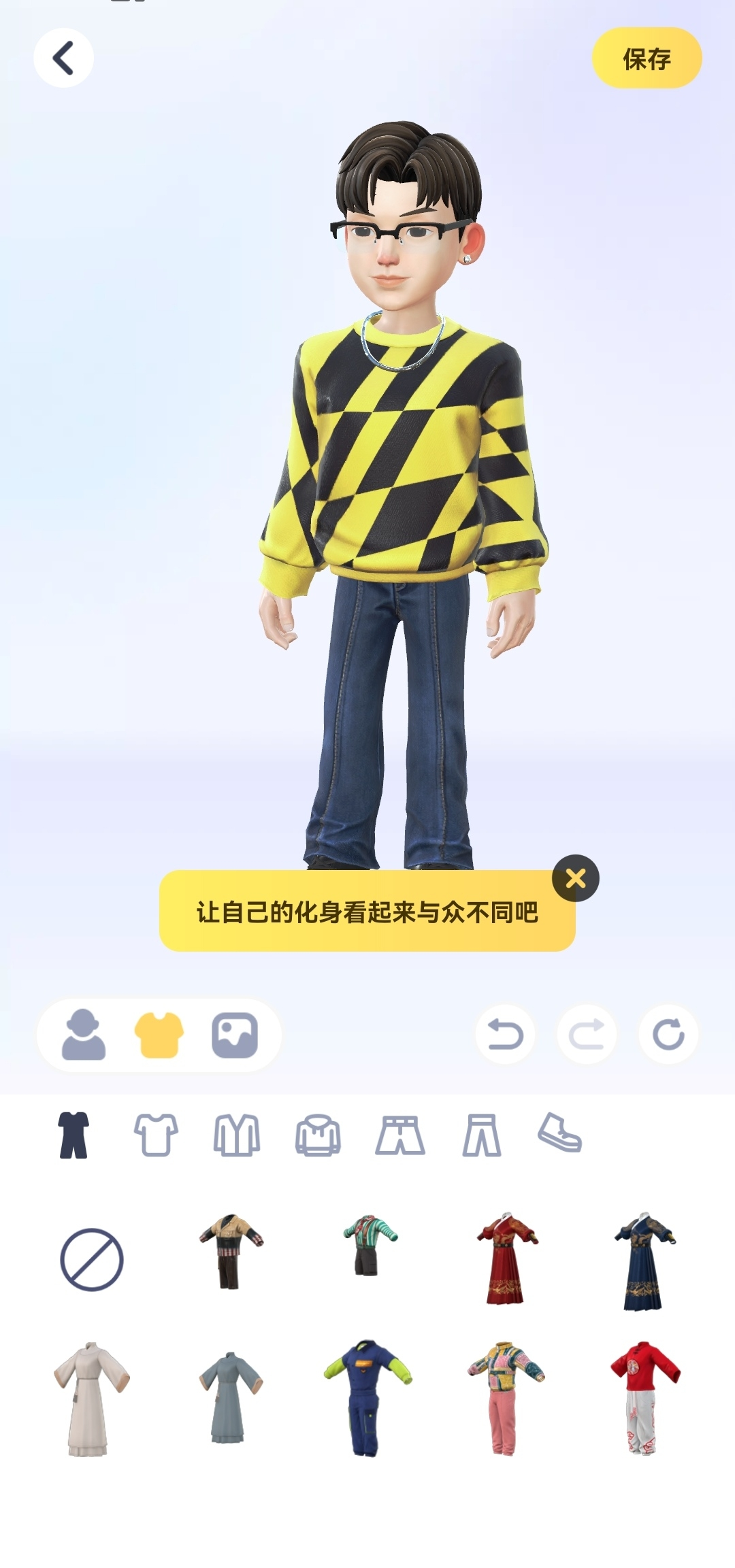
Task: Pick the white long robe outfit
Action: tap(91, 1399)
